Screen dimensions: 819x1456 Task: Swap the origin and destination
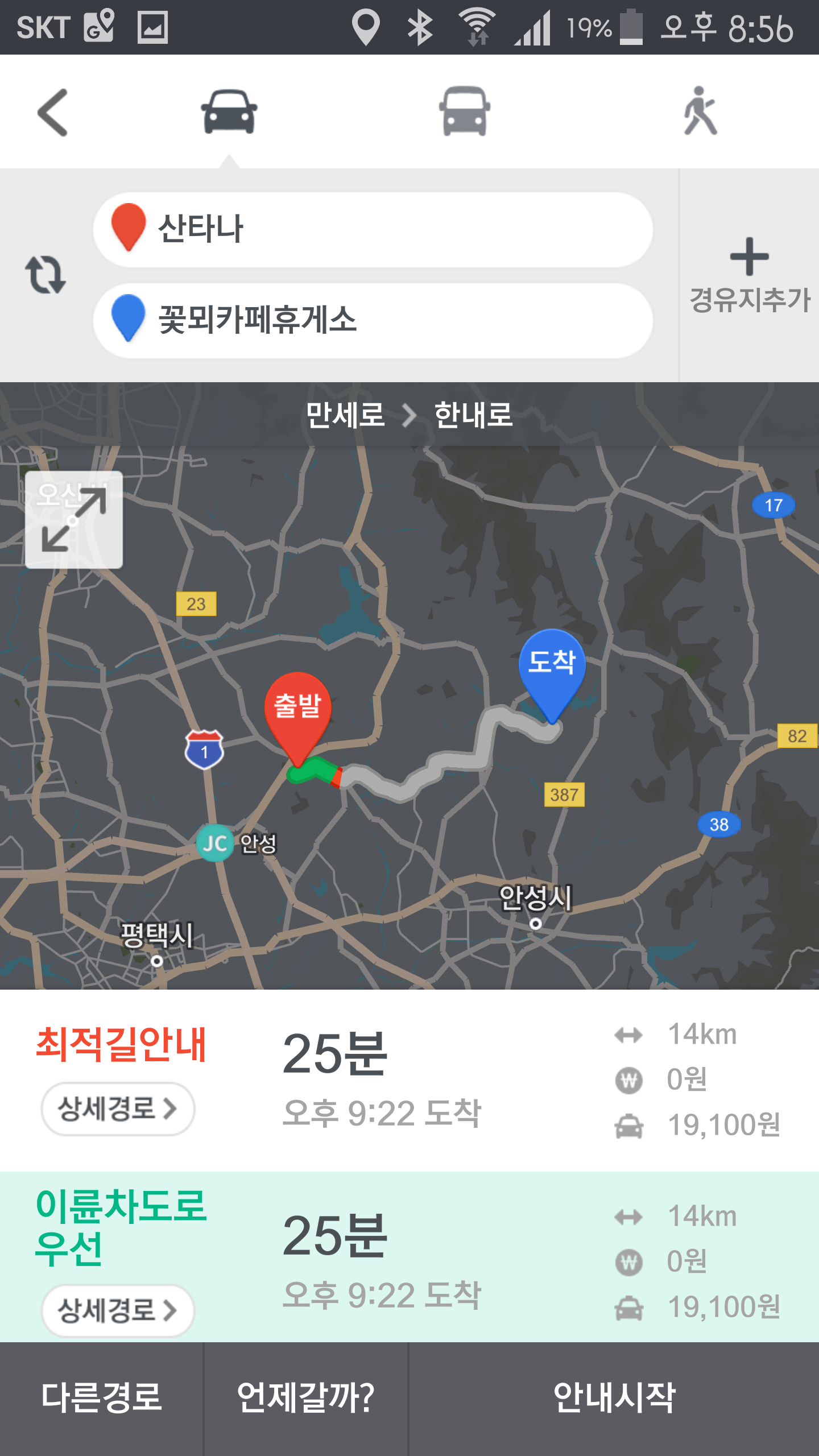click(x=45, y=275)
